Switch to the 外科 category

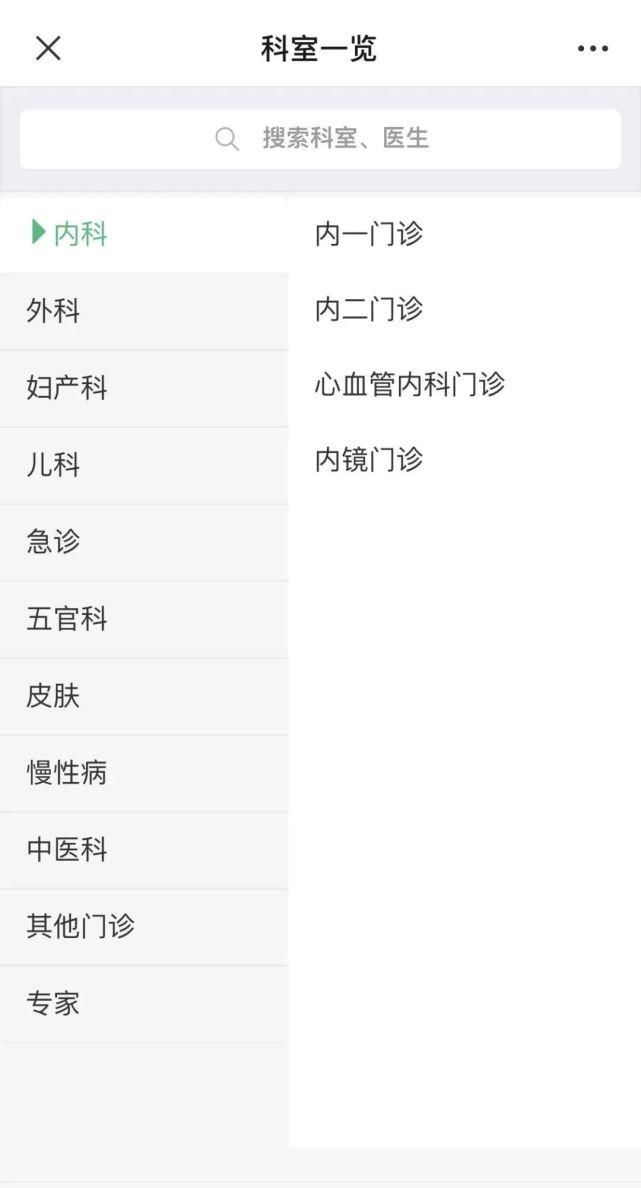(x=144, y=311)
